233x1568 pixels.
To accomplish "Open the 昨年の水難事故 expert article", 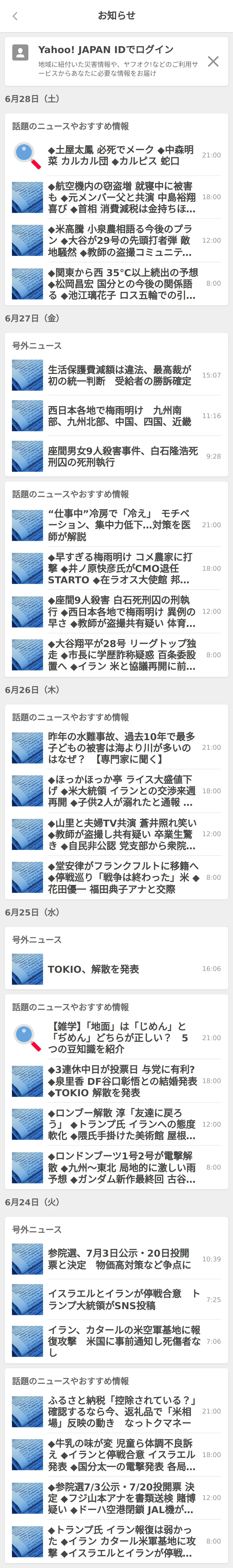I will (x=122, y=748).
